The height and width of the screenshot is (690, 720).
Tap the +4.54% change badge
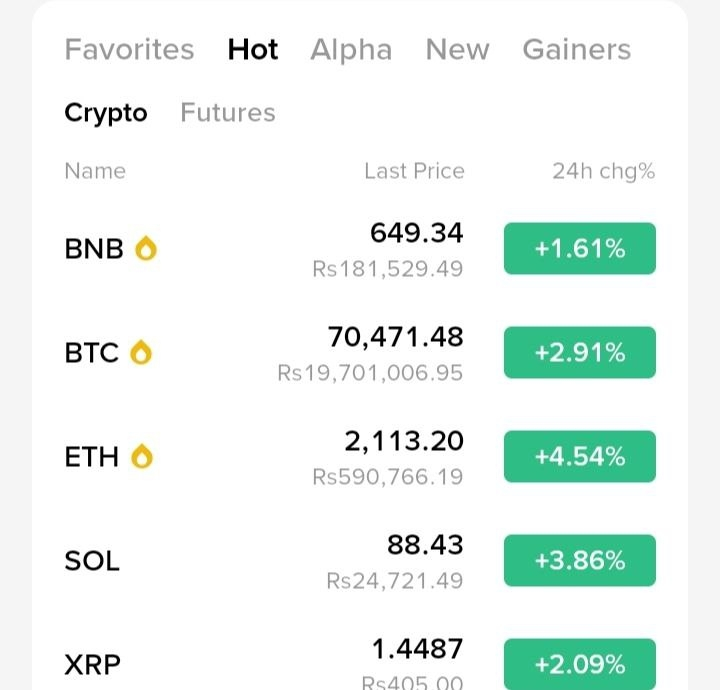pyautogui.click(x=580, y=457)
